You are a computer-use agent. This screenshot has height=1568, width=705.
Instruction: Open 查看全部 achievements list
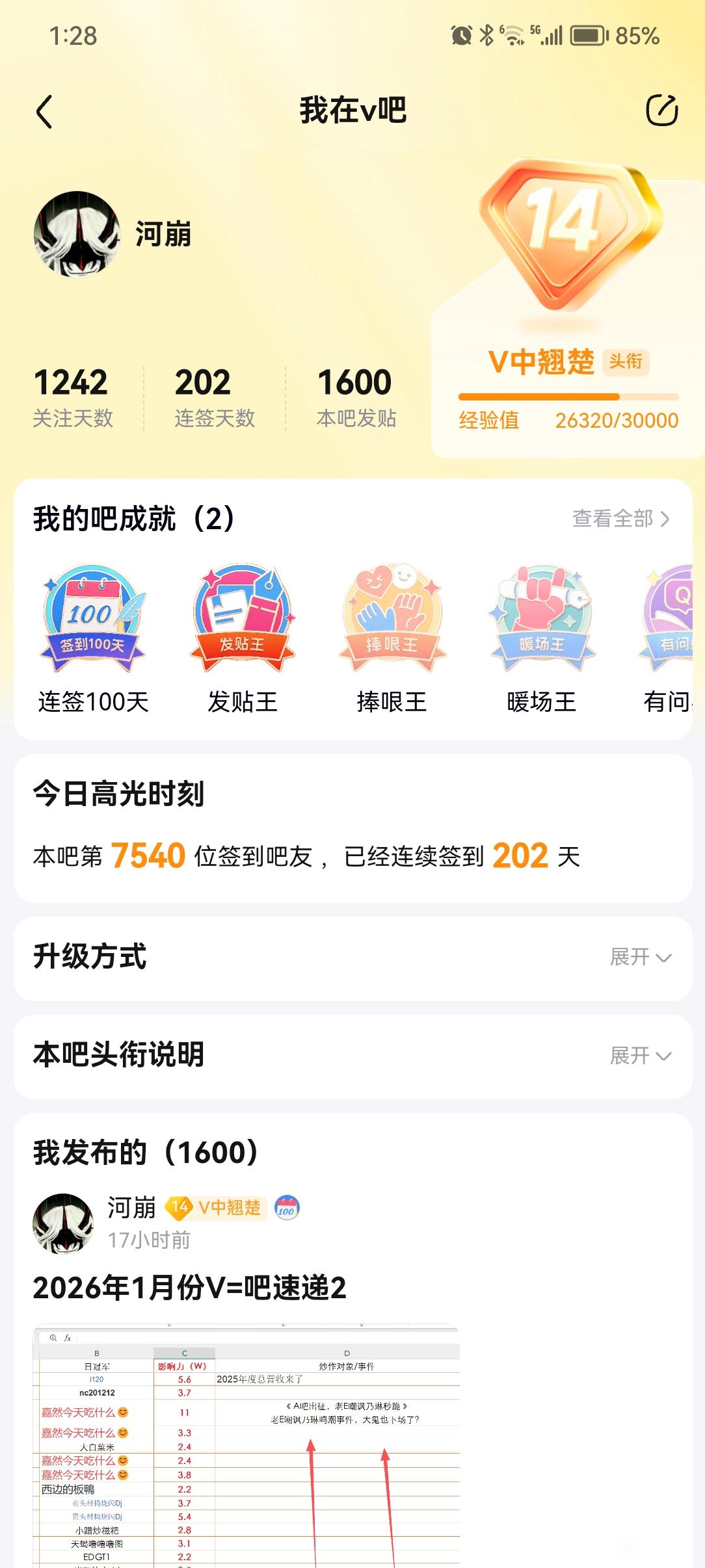(620, 519)
